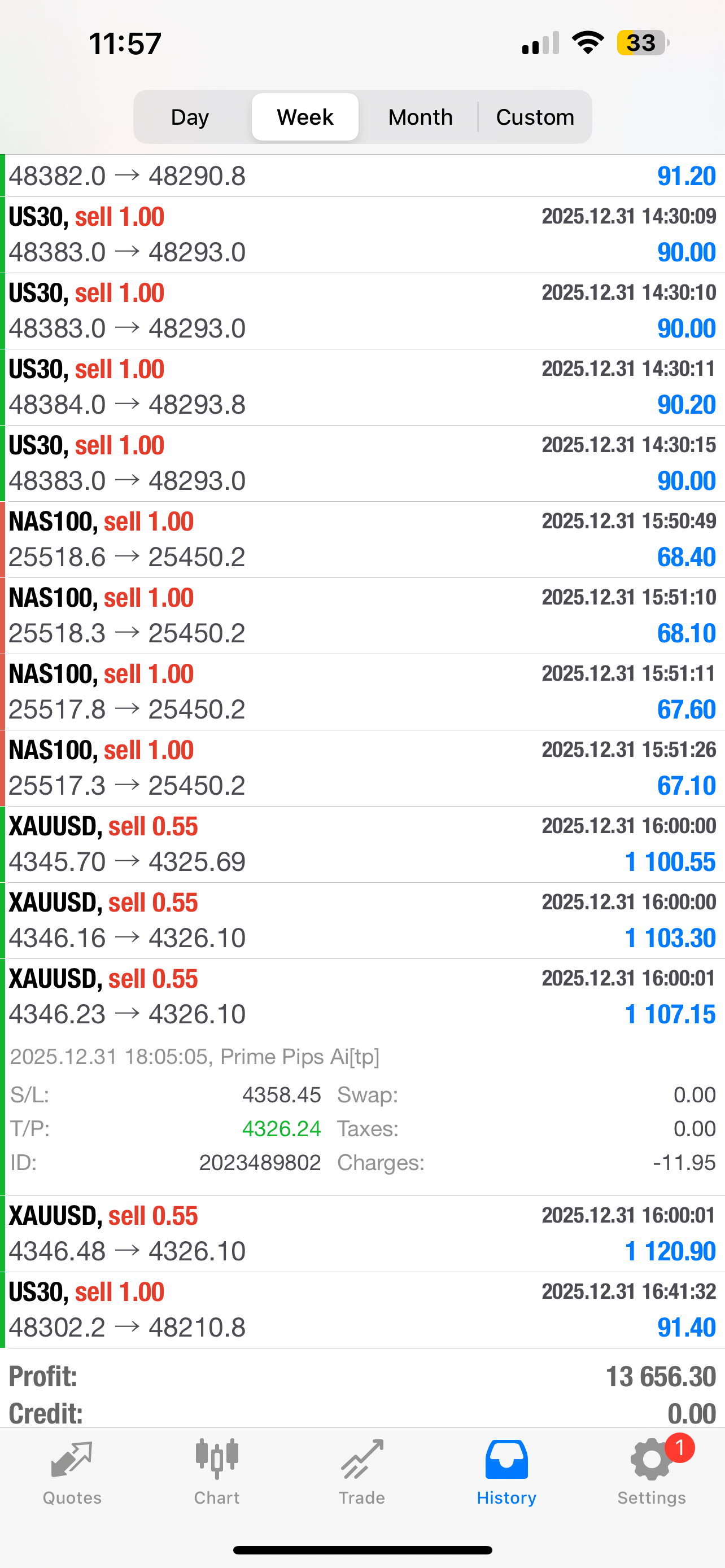Expand the NAS100 trade at 15:50:49

[x=362, y=538]
